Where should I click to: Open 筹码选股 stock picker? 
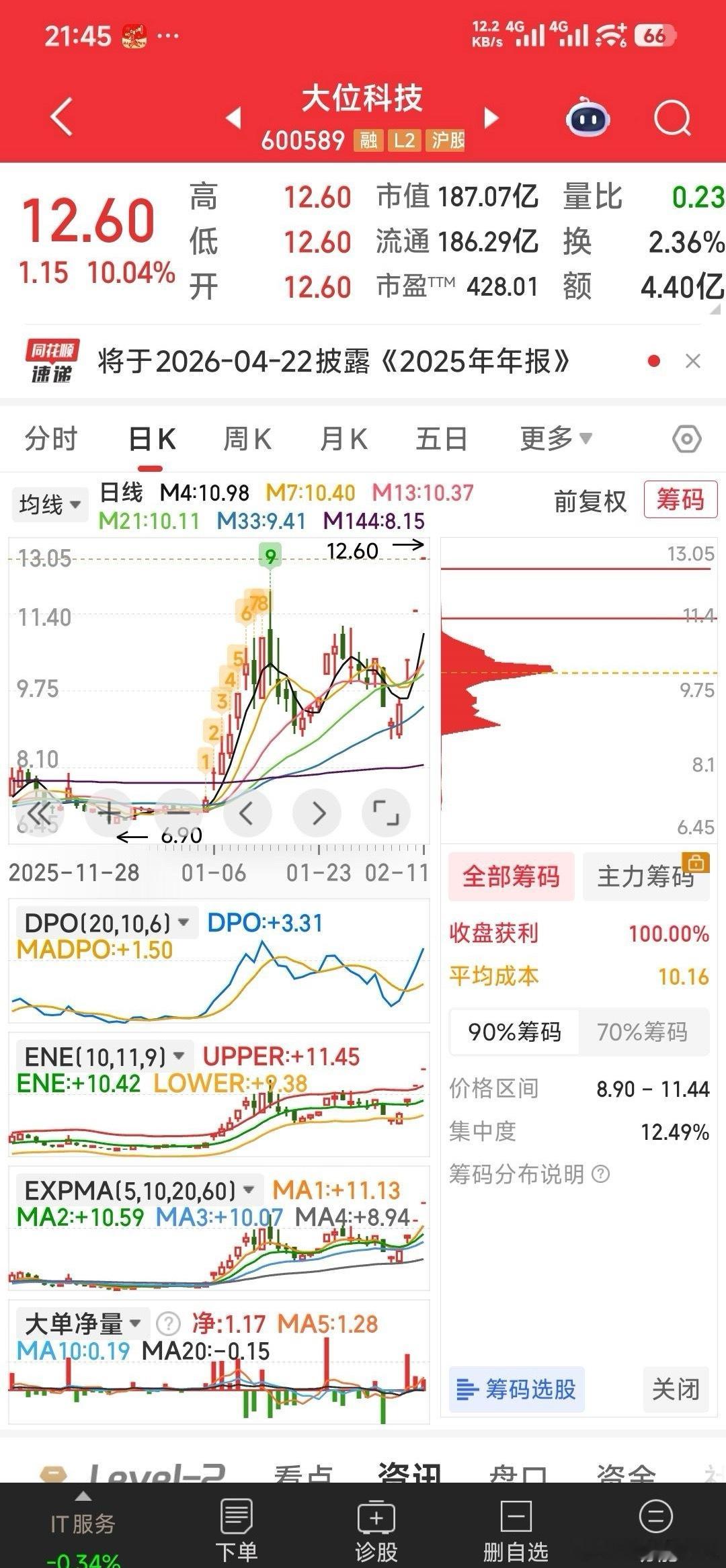click(516, 1391)
